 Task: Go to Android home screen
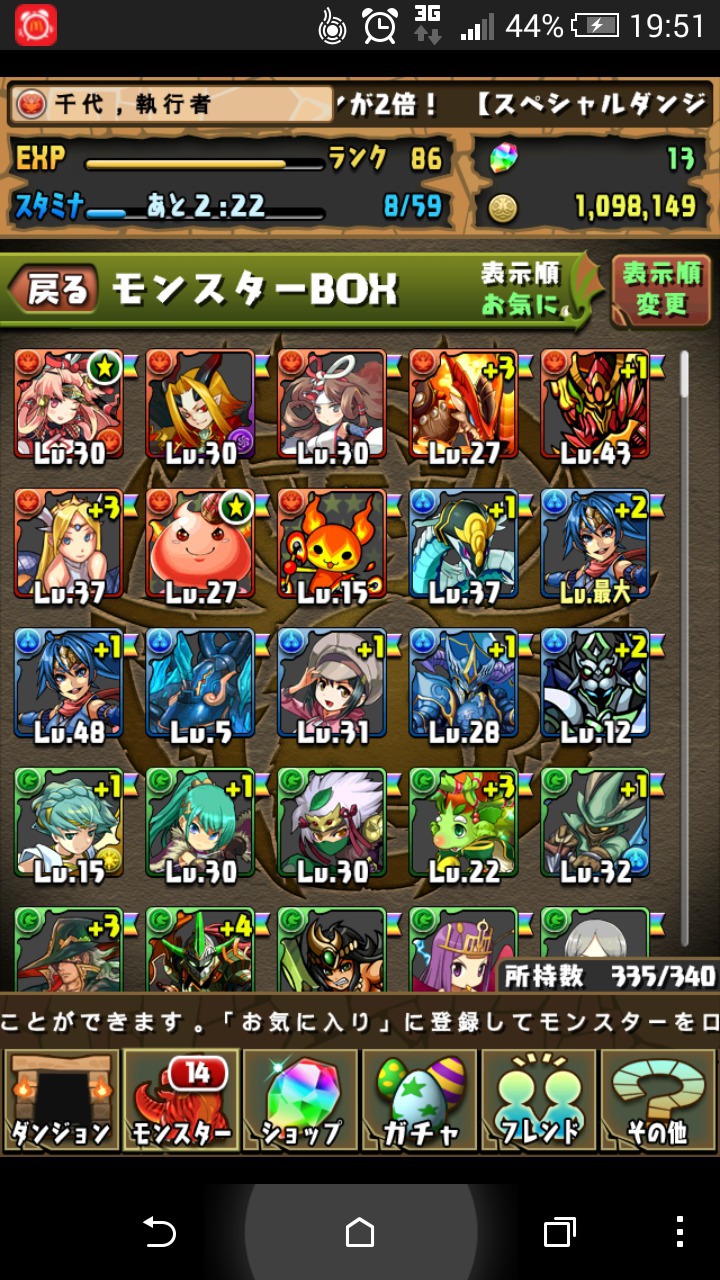(360, 1232)
